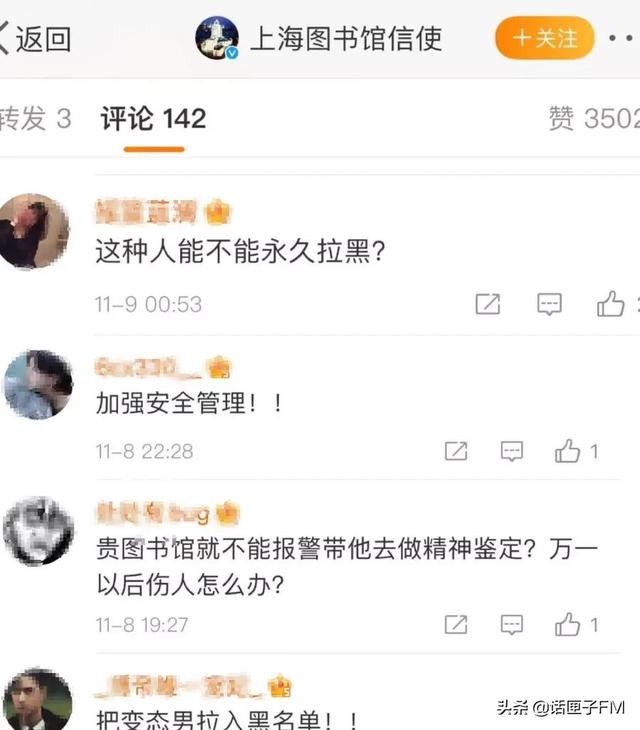Switch to the 赞 tab
640x730 pixels.
[593, 119]
